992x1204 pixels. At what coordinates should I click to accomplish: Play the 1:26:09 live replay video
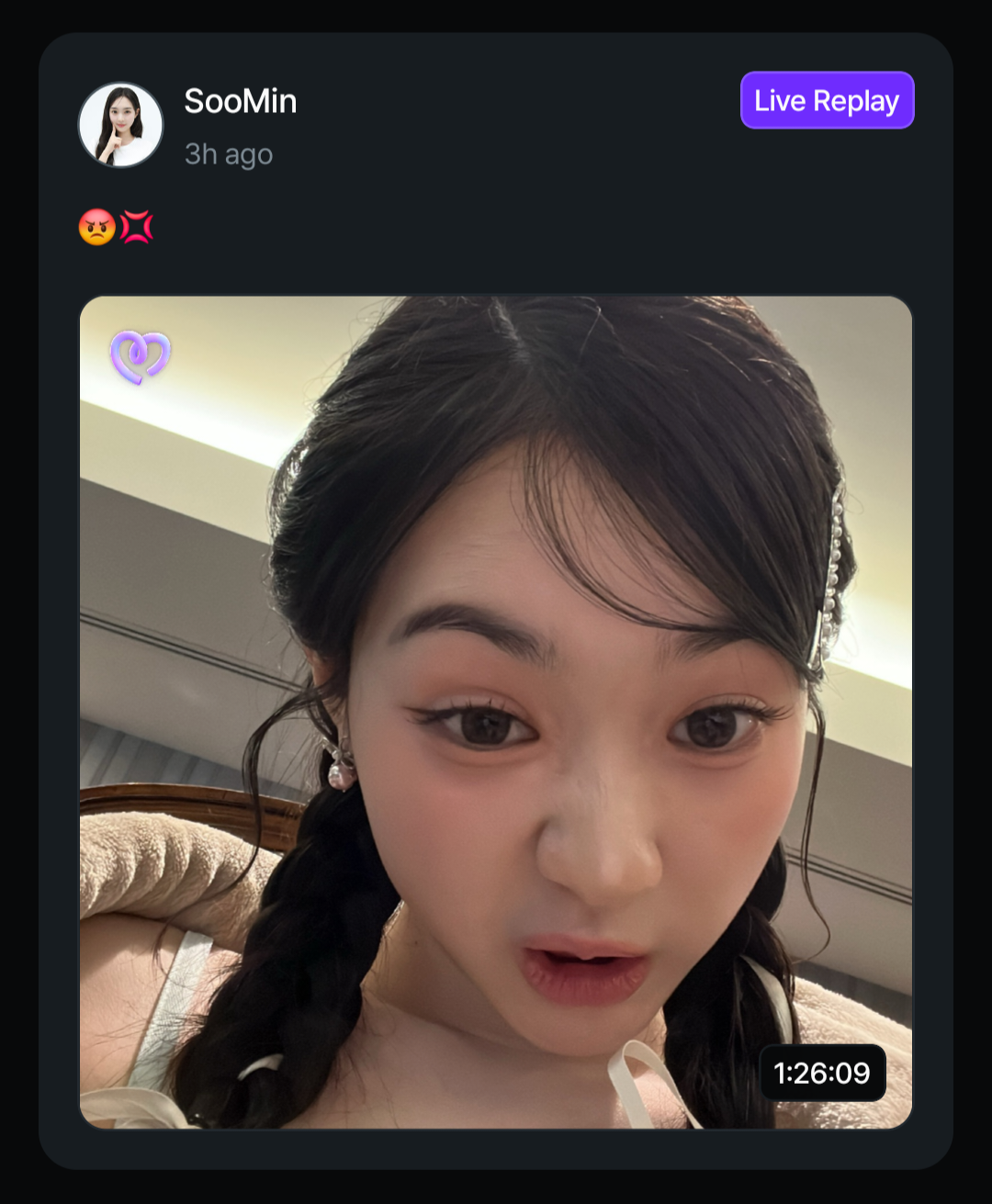[x=496, y=712]
